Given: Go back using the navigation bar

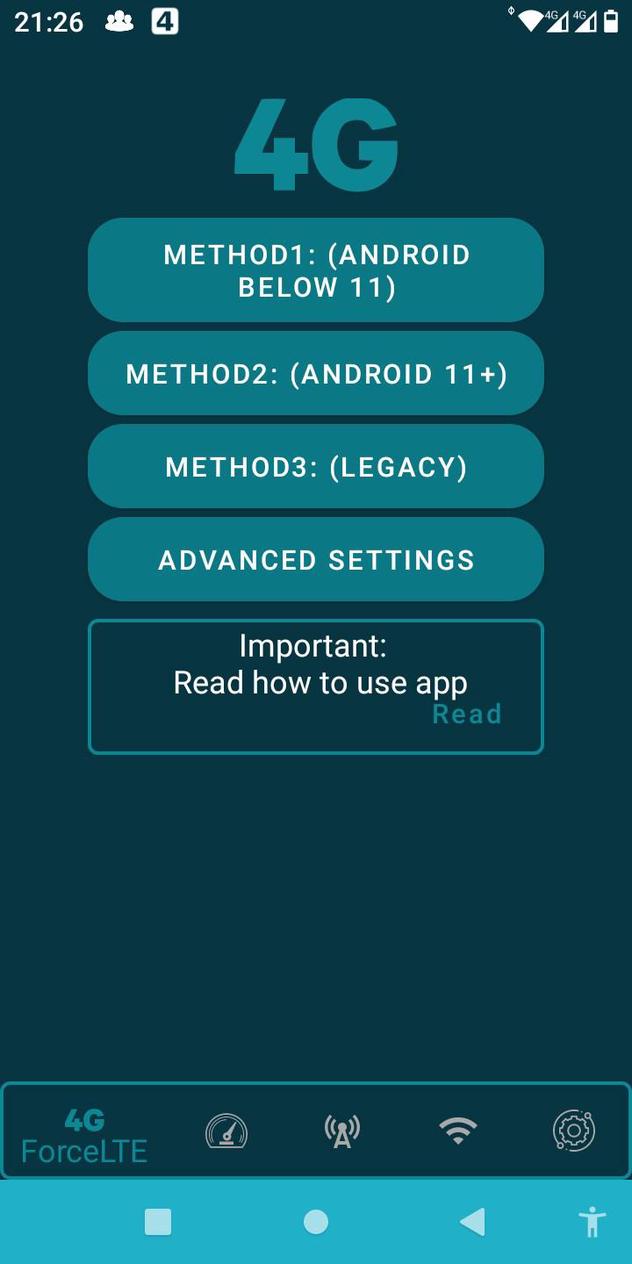Looking at the screenshot, I should [x=472, y=1222].
